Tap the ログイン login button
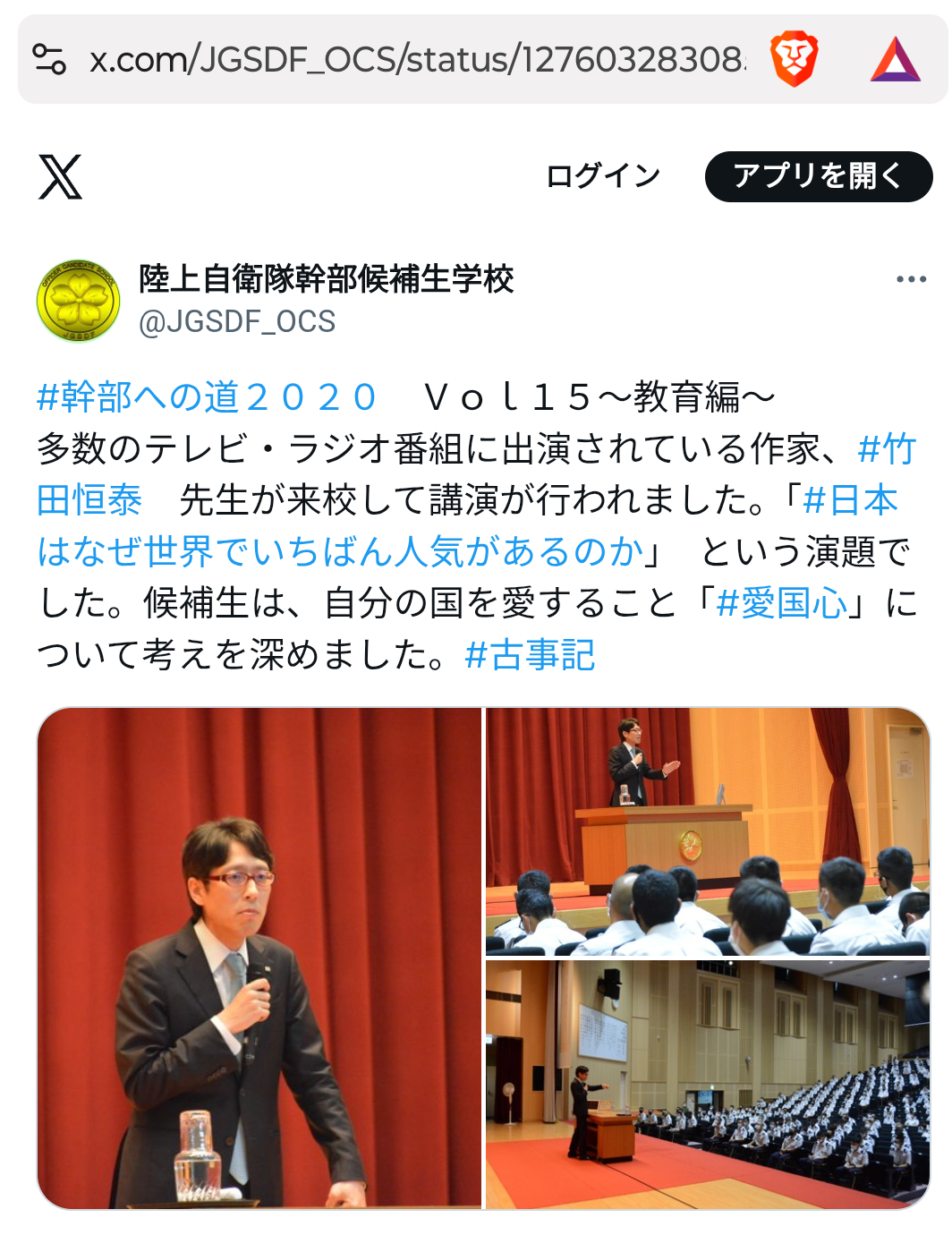952x1235 pixels. tap(602, 176)
